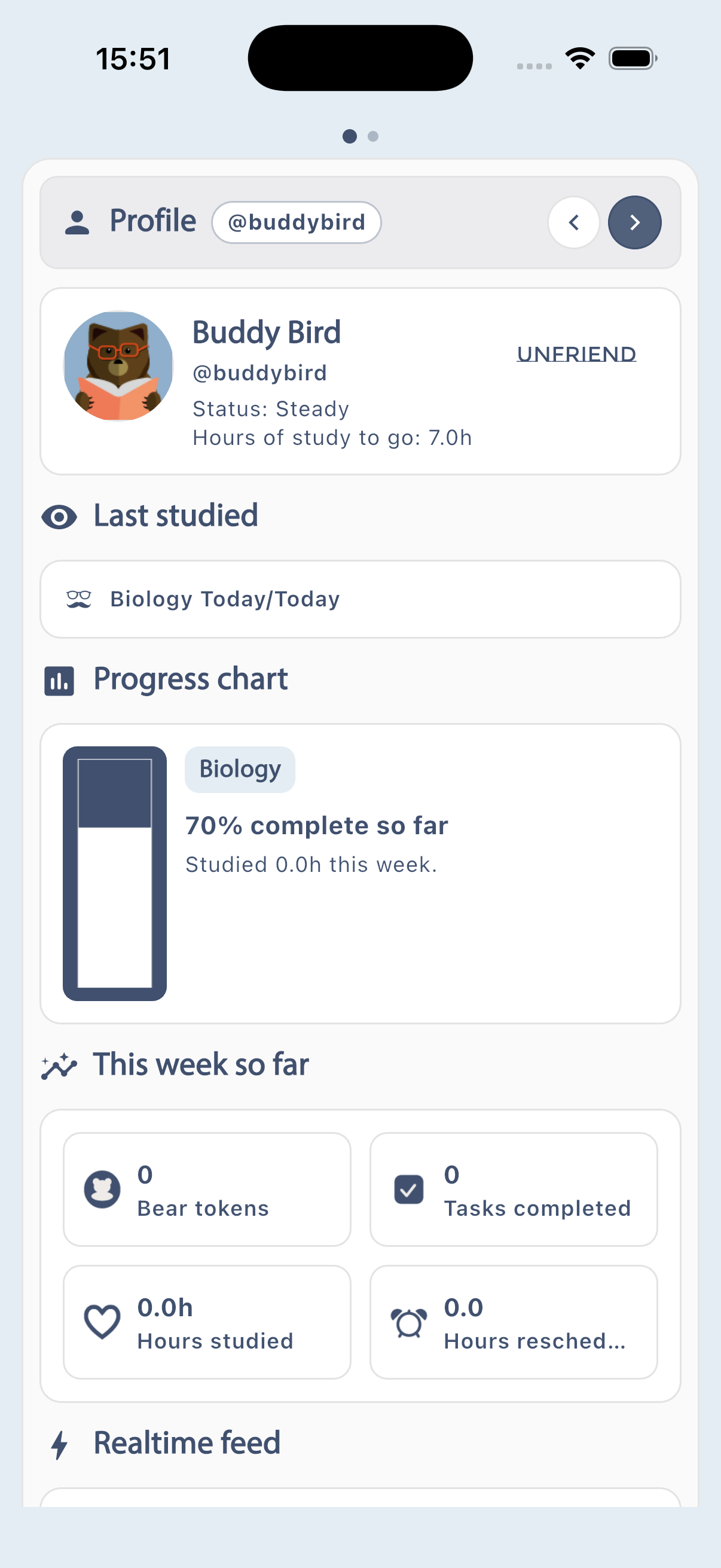The width and height of the screenshot is (721, 1568).
Task: Click the right arrow circle button
Action: coord(634,222)
